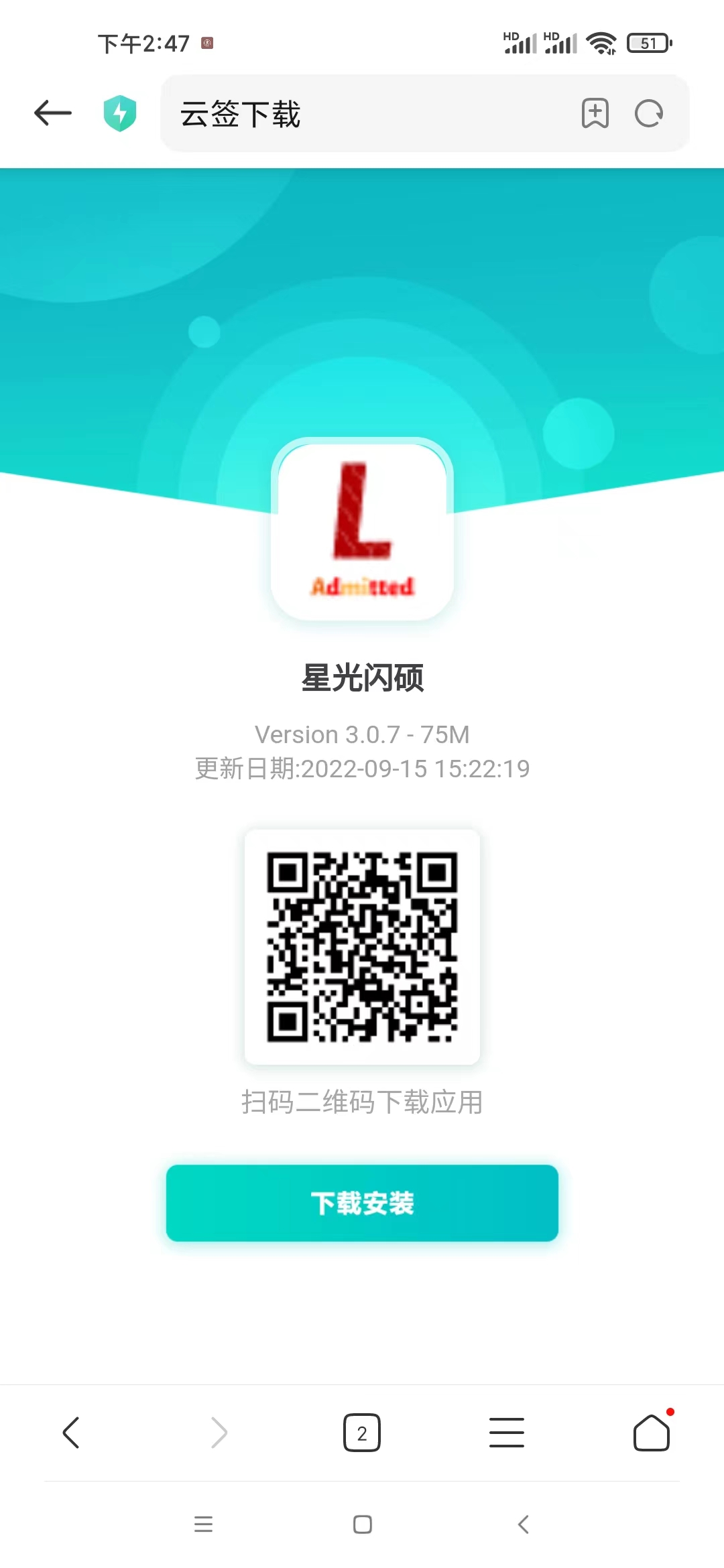
Task: Open the browser menu with three lines
Action: tap(507, 1433)
